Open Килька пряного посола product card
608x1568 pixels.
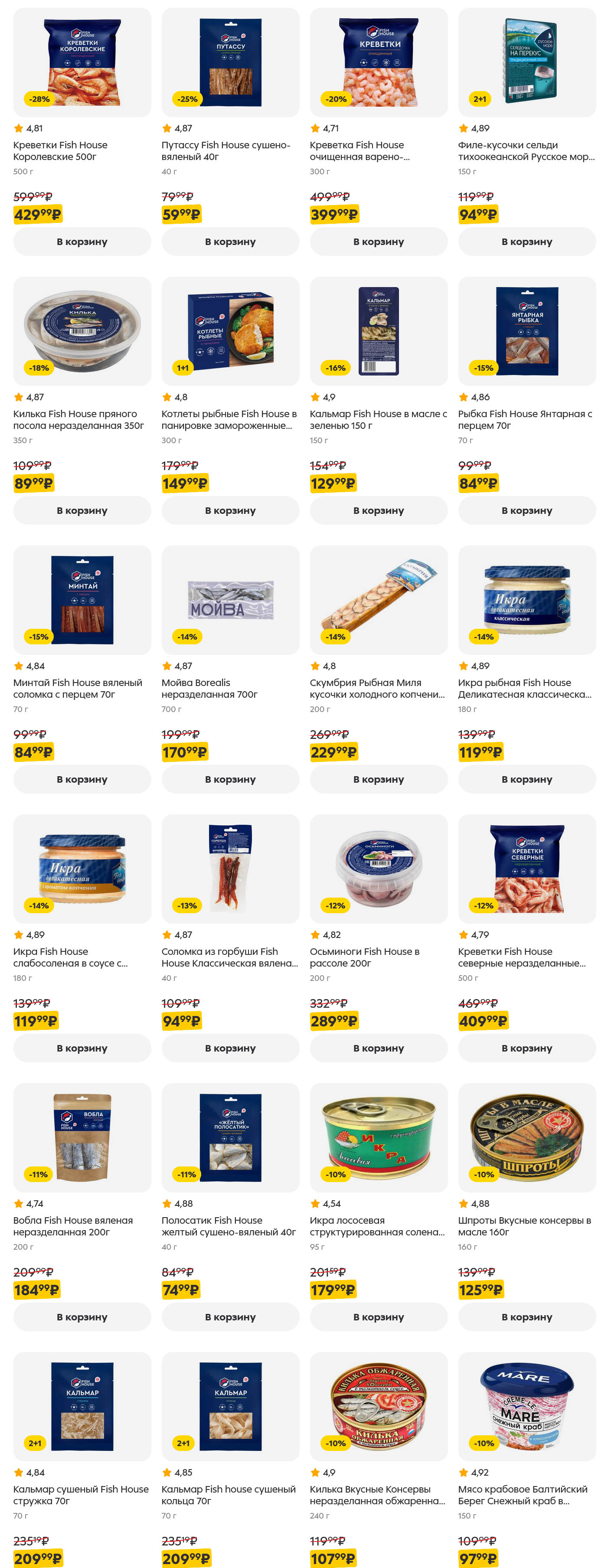(78, 419)
